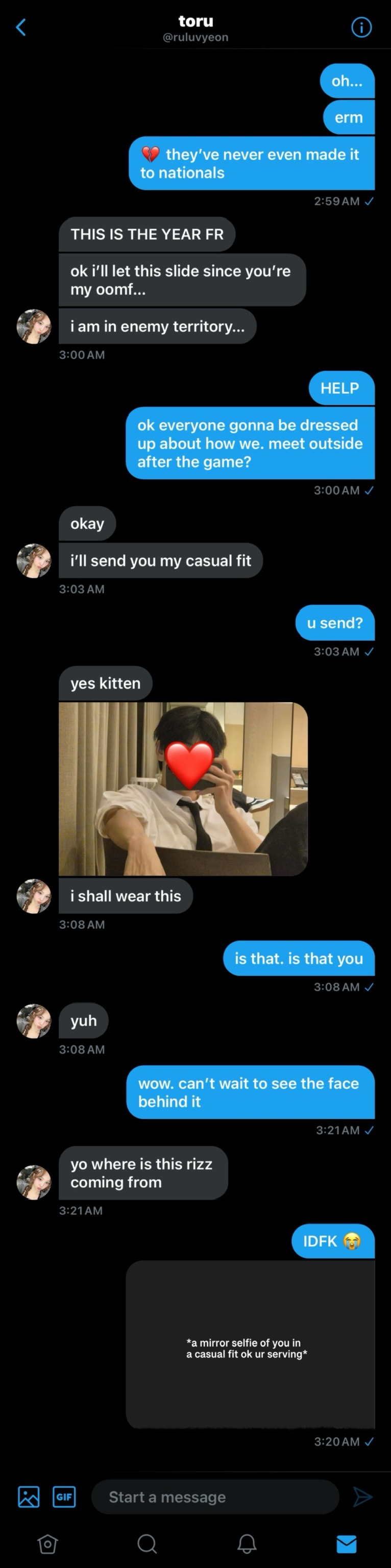The width and height of the screenshot is (391, 1568).
Task: Go back to the message list
Action: 21,28
